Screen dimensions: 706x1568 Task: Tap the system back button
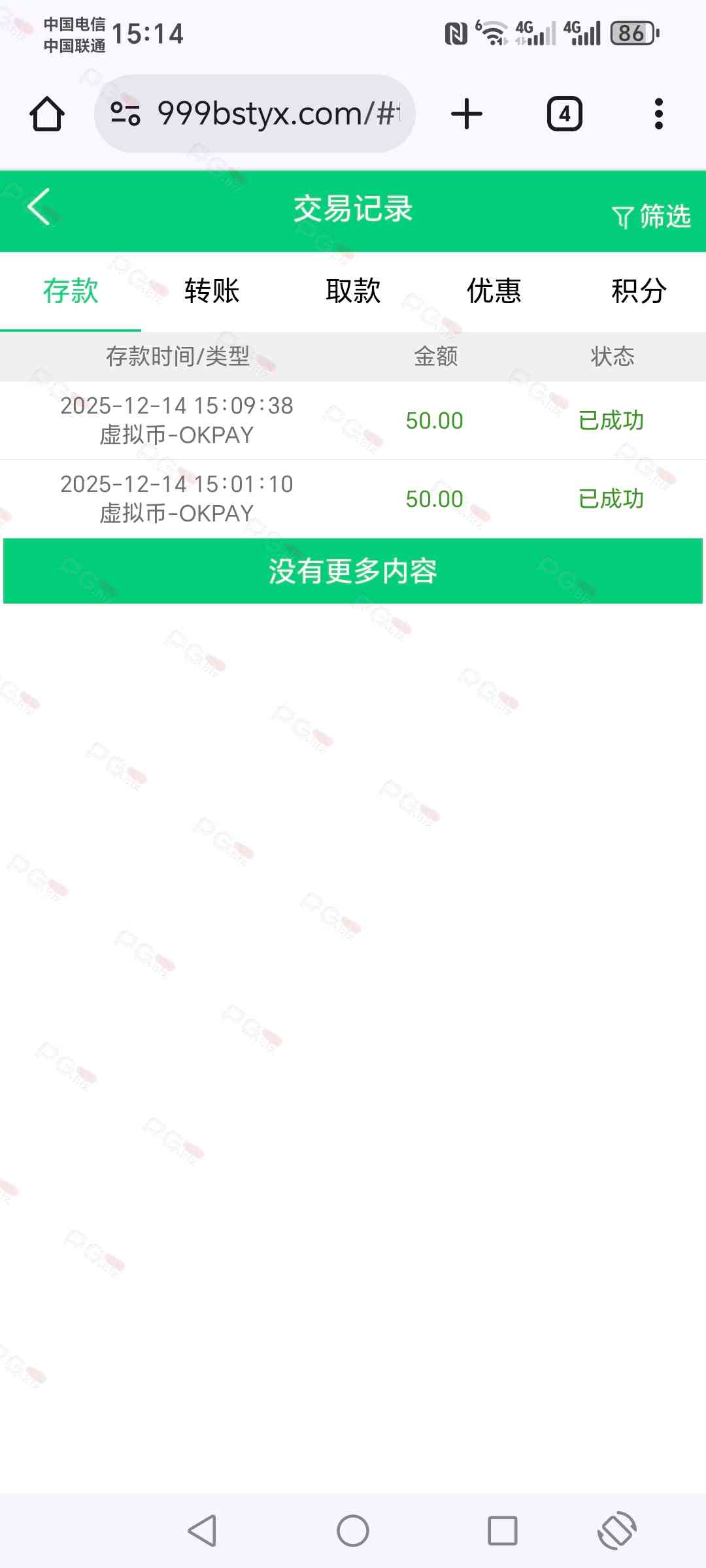[202, 1530]
